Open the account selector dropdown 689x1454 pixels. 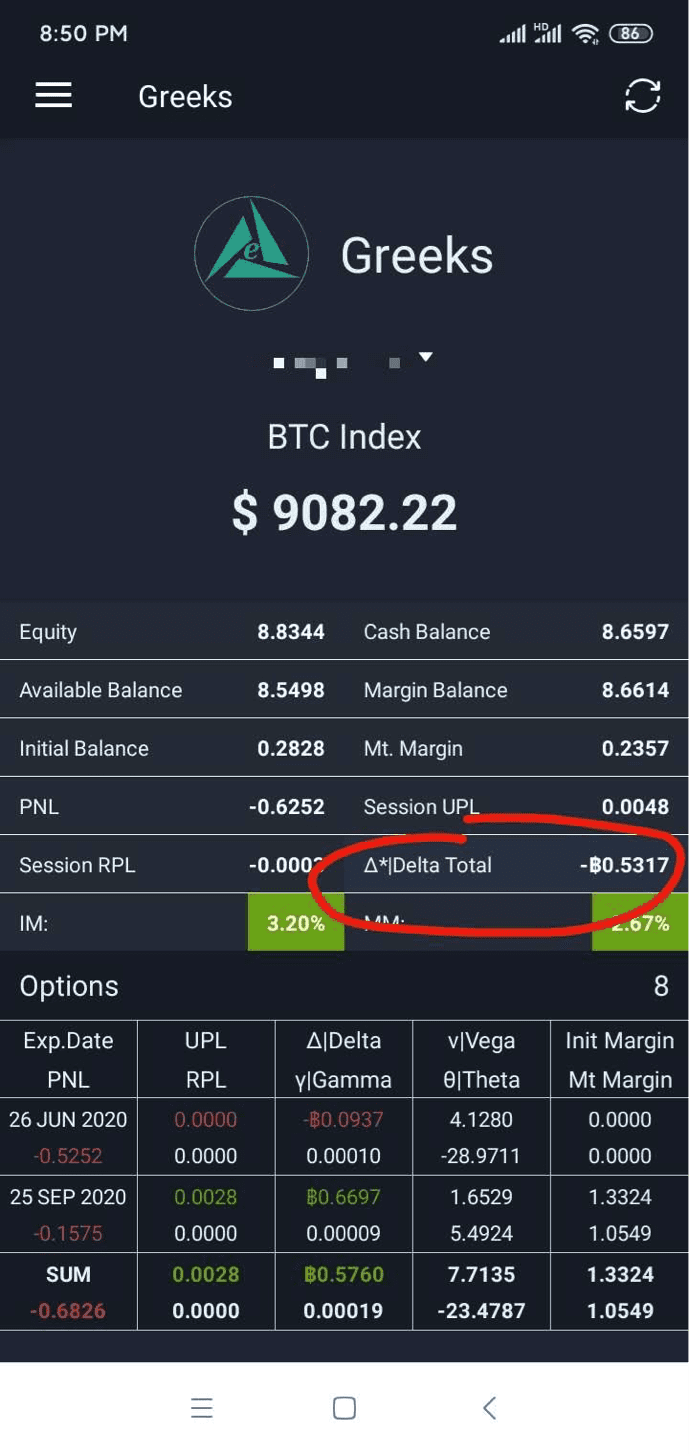353,362
